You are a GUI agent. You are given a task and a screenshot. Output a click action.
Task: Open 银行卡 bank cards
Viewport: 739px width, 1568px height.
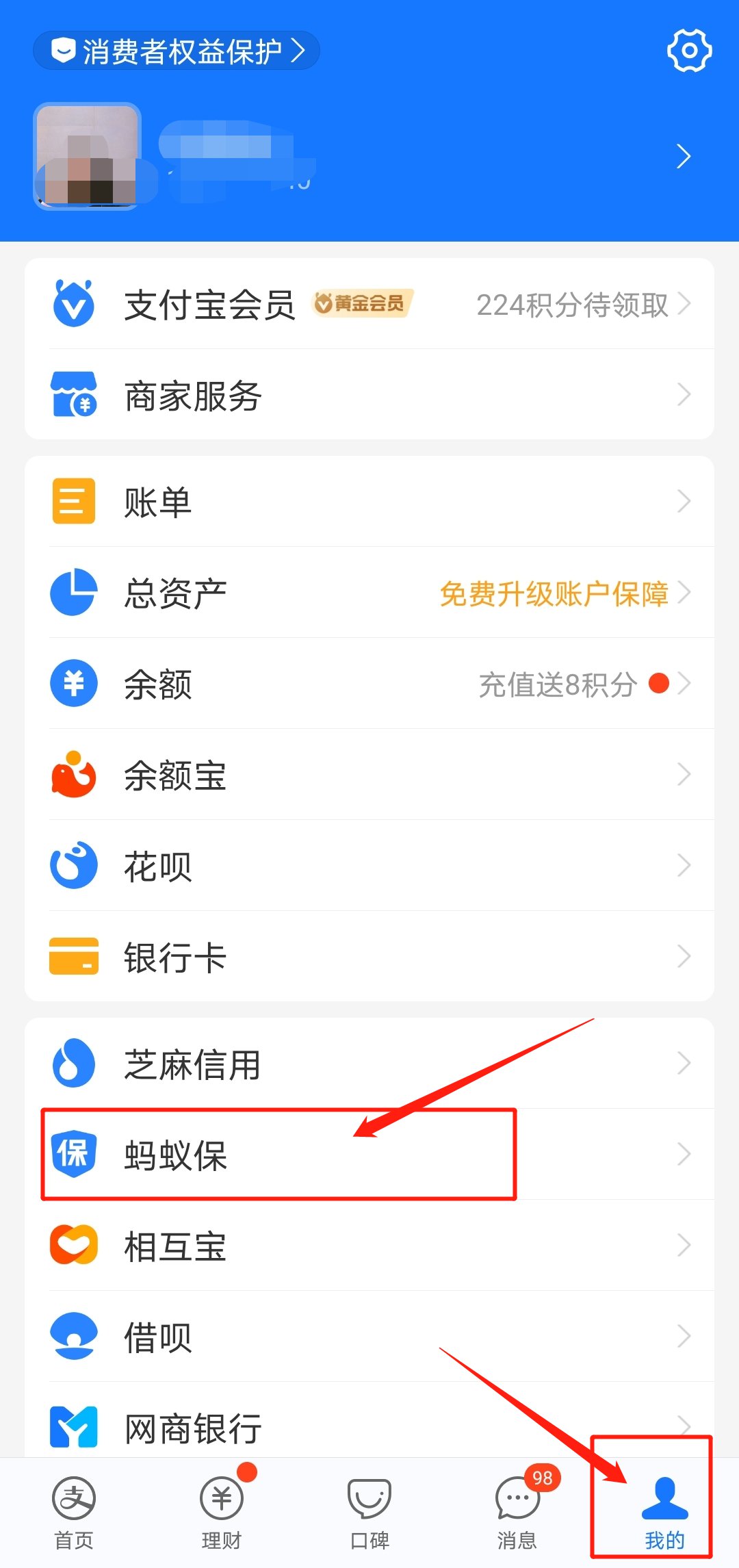369,957
